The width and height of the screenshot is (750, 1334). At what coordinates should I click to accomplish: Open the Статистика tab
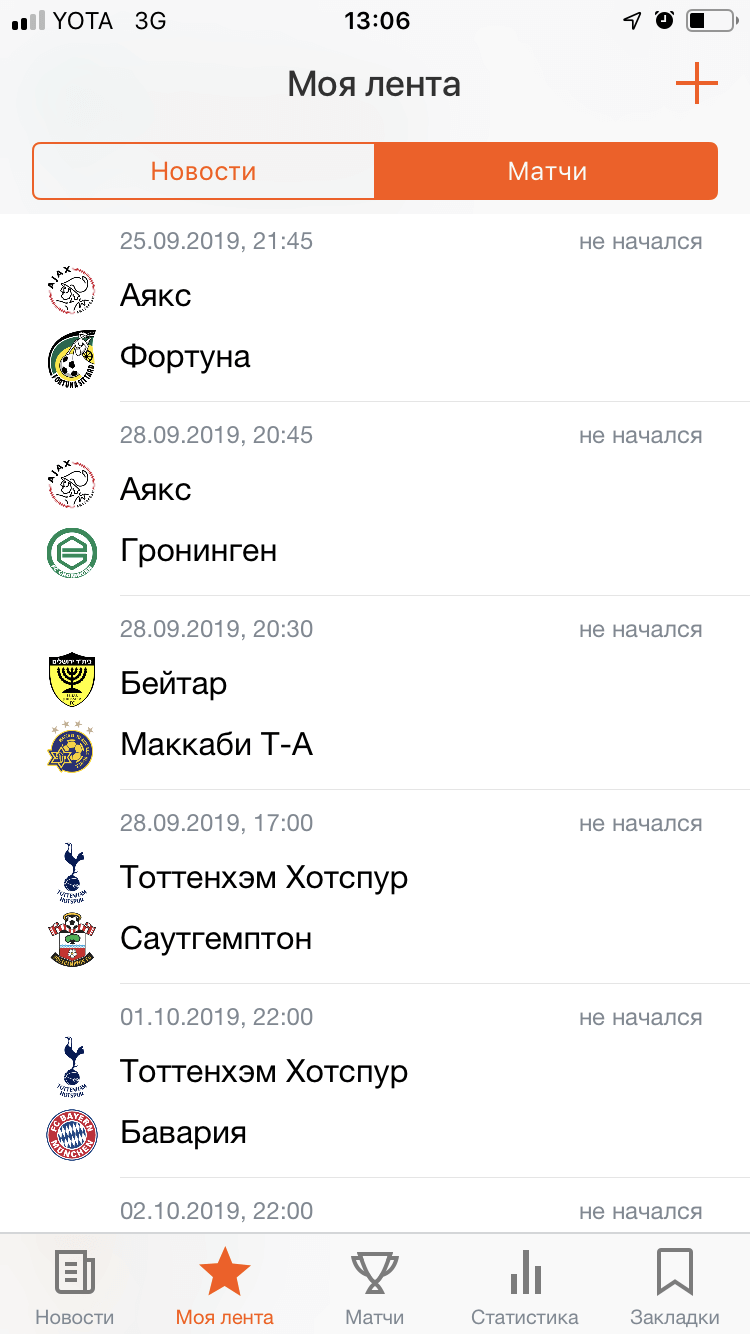(524, 1286)
